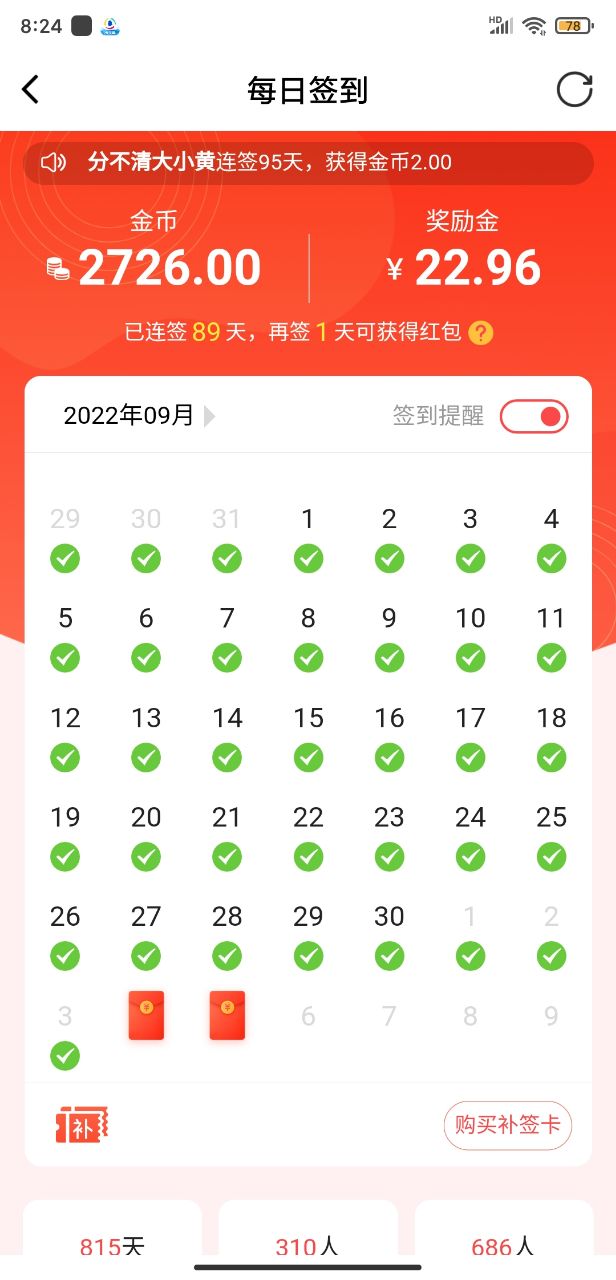The image size is (616, 1280).
Task: Open the 补 makeup sign-in card icon
Action: click(82, 1125)
